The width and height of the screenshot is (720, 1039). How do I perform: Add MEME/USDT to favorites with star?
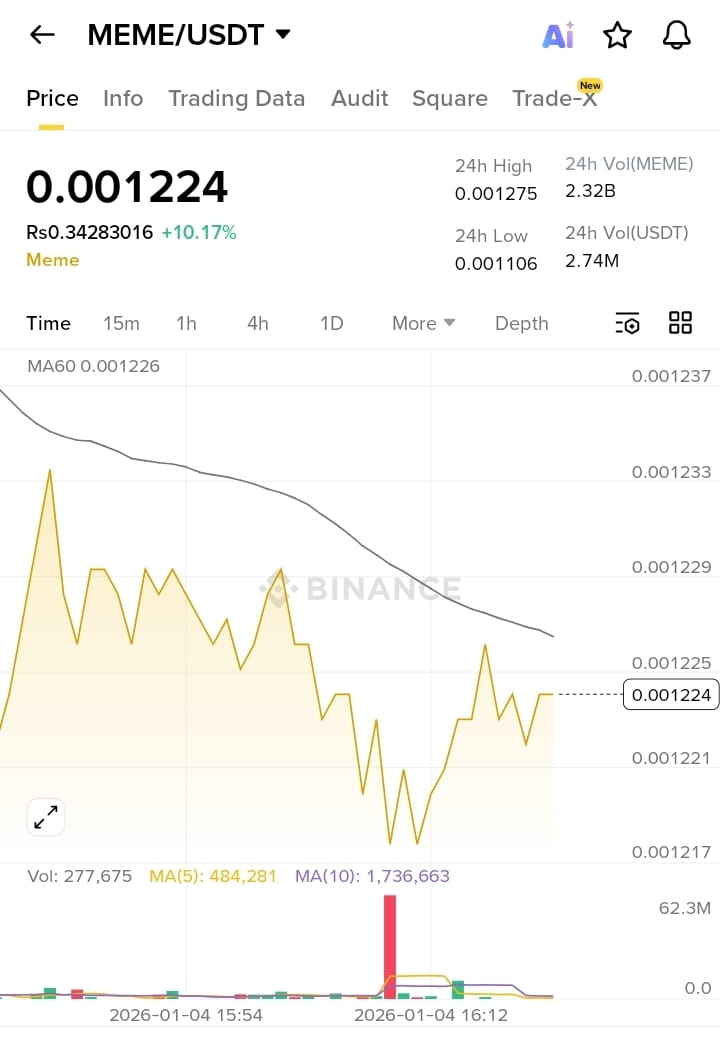[617, 36]
